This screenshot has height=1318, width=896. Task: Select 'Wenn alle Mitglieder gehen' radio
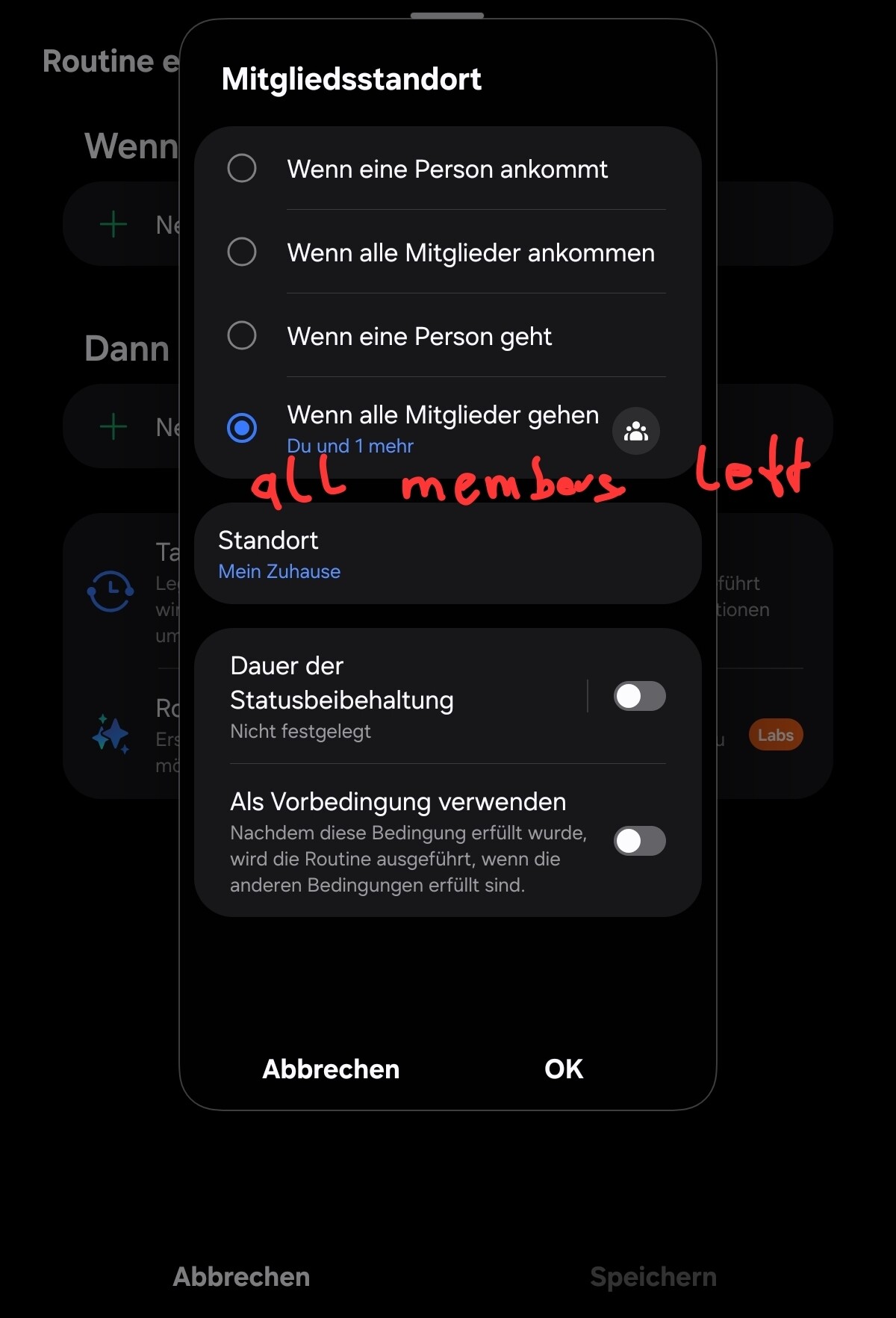(242, 428)
